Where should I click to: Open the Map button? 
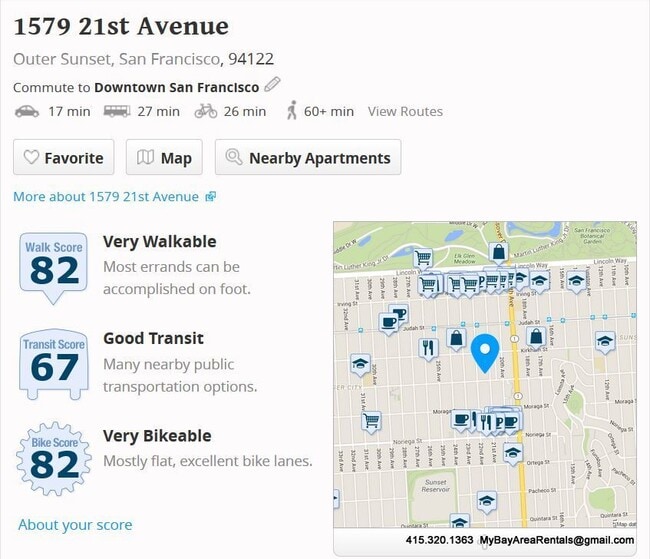pos(164,158)
